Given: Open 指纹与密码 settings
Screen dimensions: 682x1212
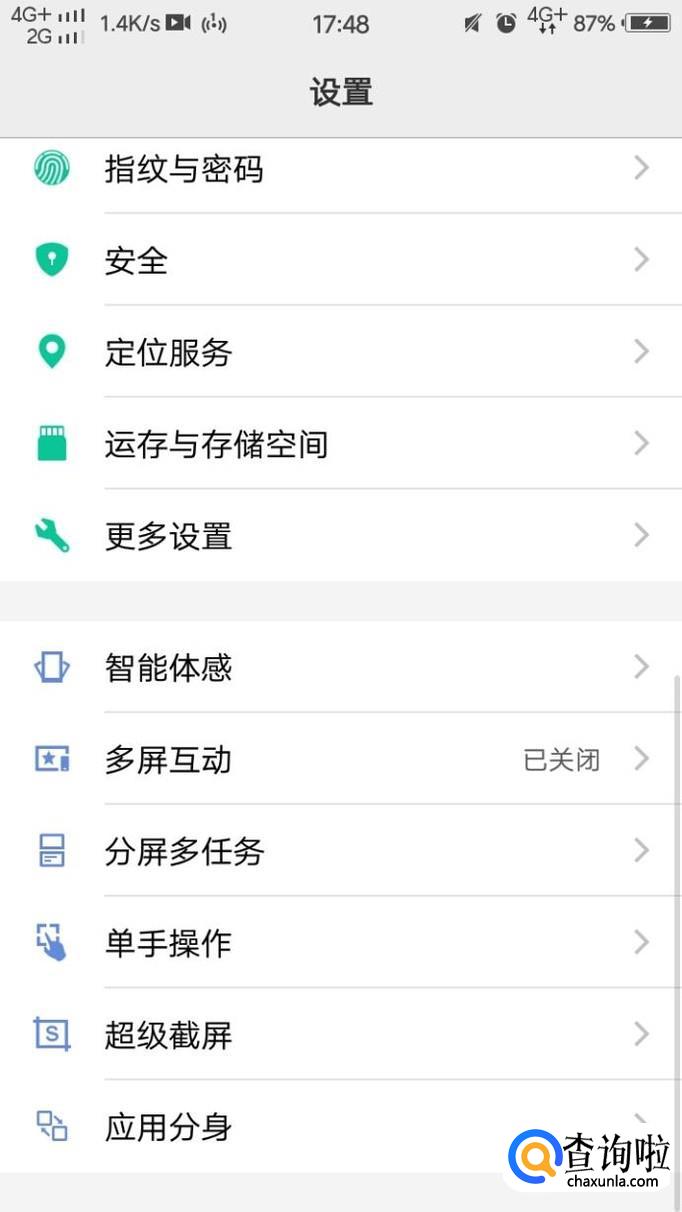Looking at the screenshot, I should [184, 169].
